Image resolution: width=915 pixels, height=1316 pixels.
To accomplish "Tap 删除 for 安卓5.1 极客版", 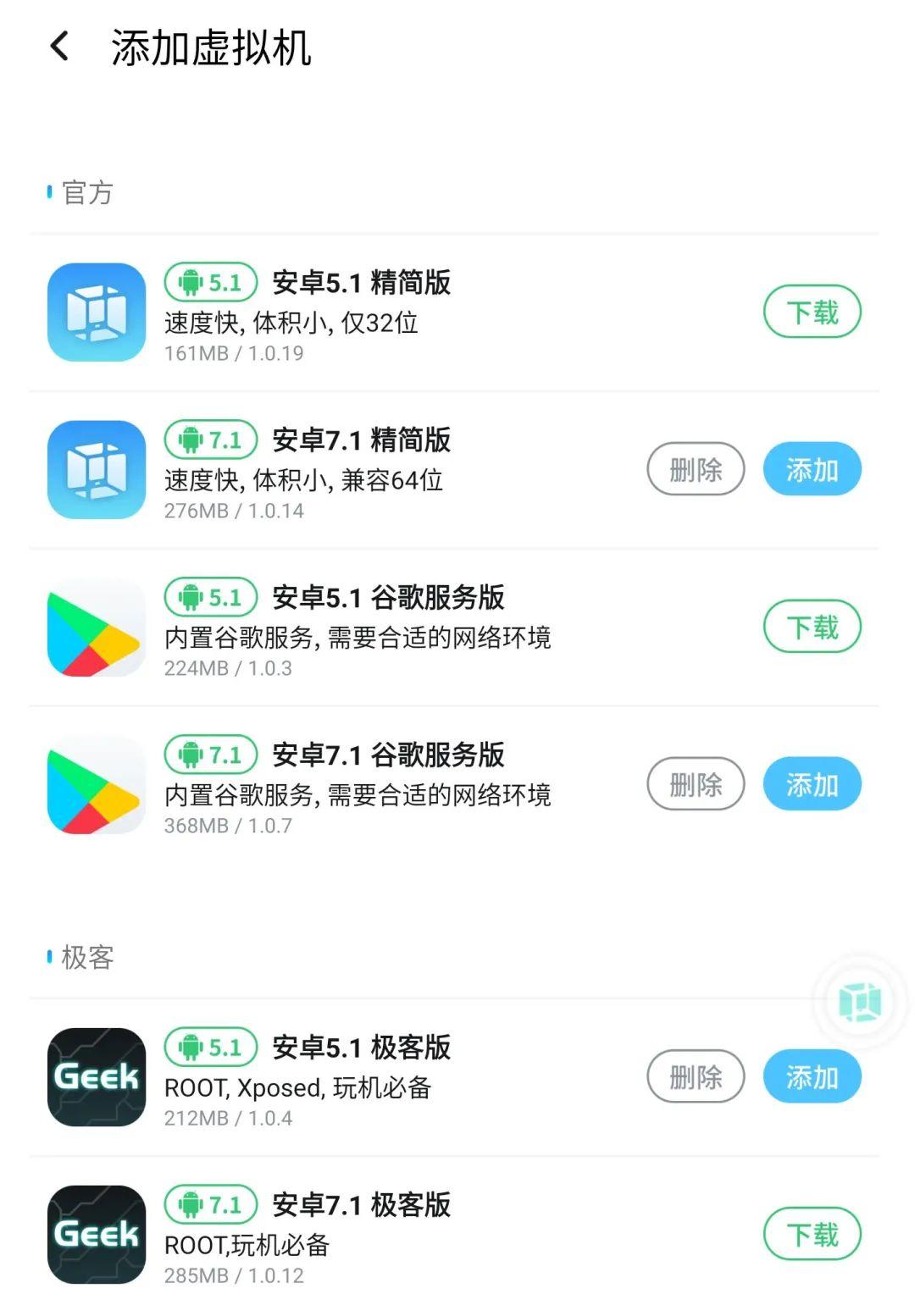I will pyautogui.click(x=696, y=1076).
